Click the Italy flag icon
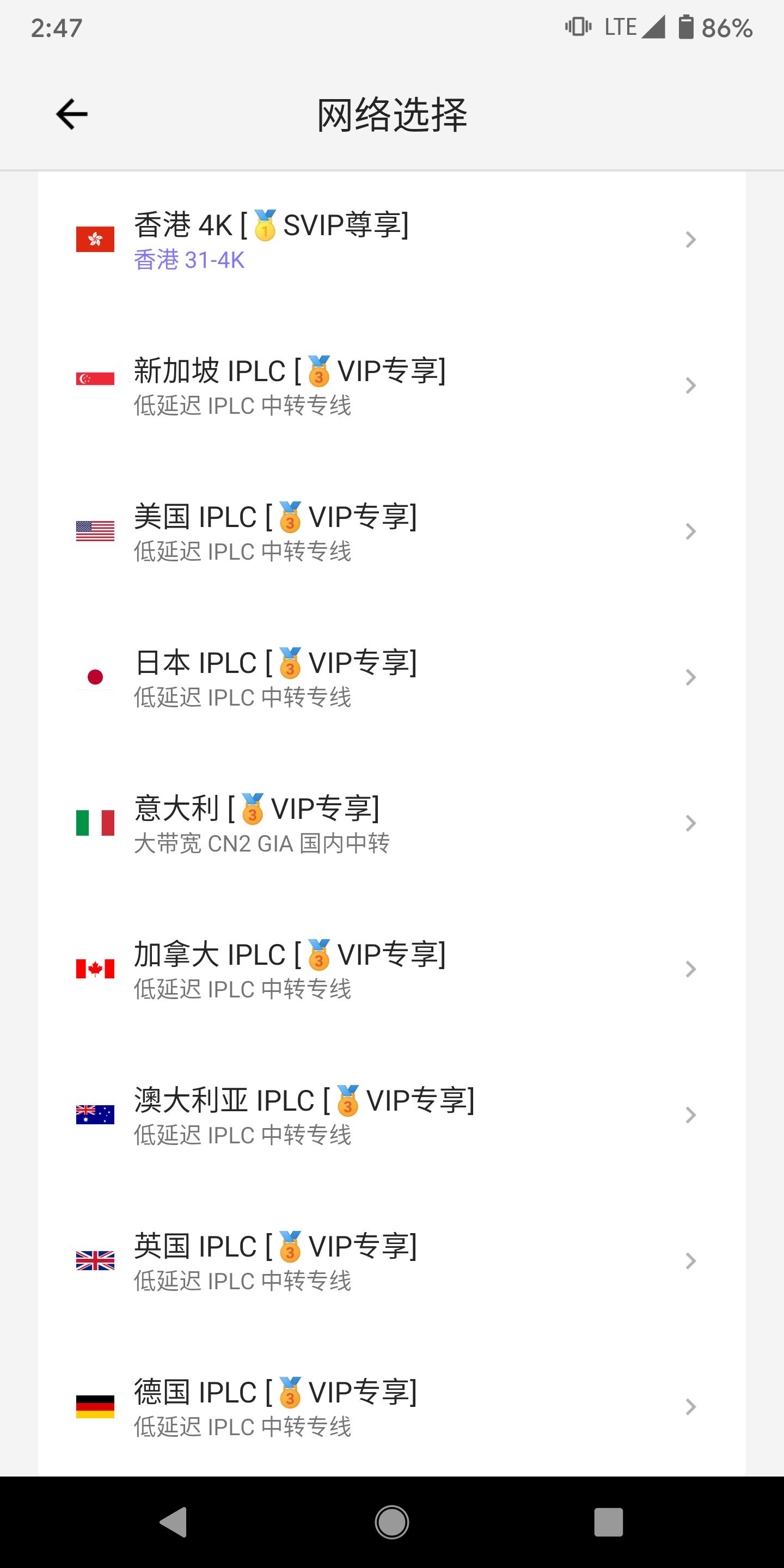This screenshot has height=1568, width=784. click(x=95, y=823)
